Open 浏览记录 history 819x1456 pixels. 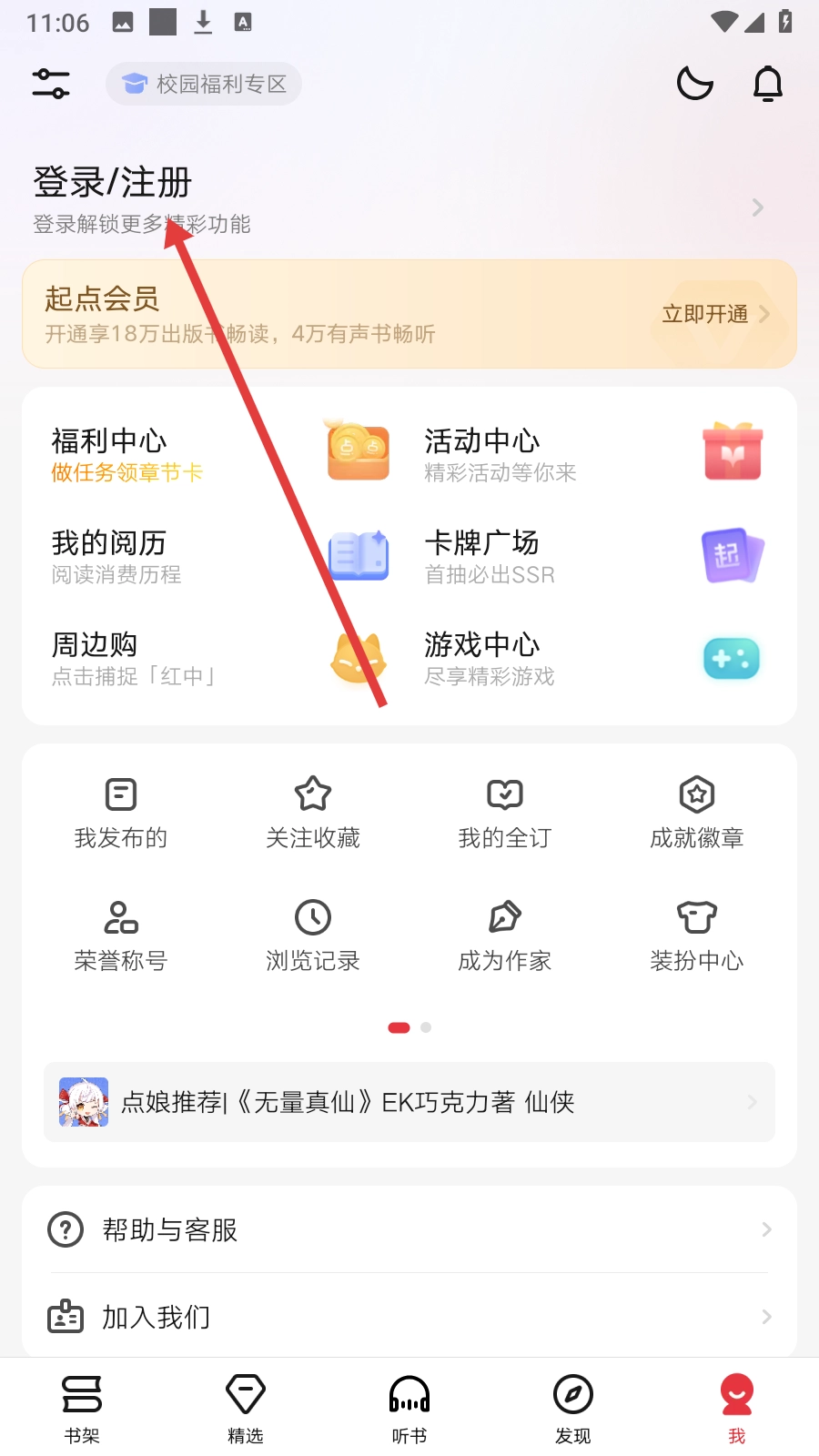click(313, 935)
